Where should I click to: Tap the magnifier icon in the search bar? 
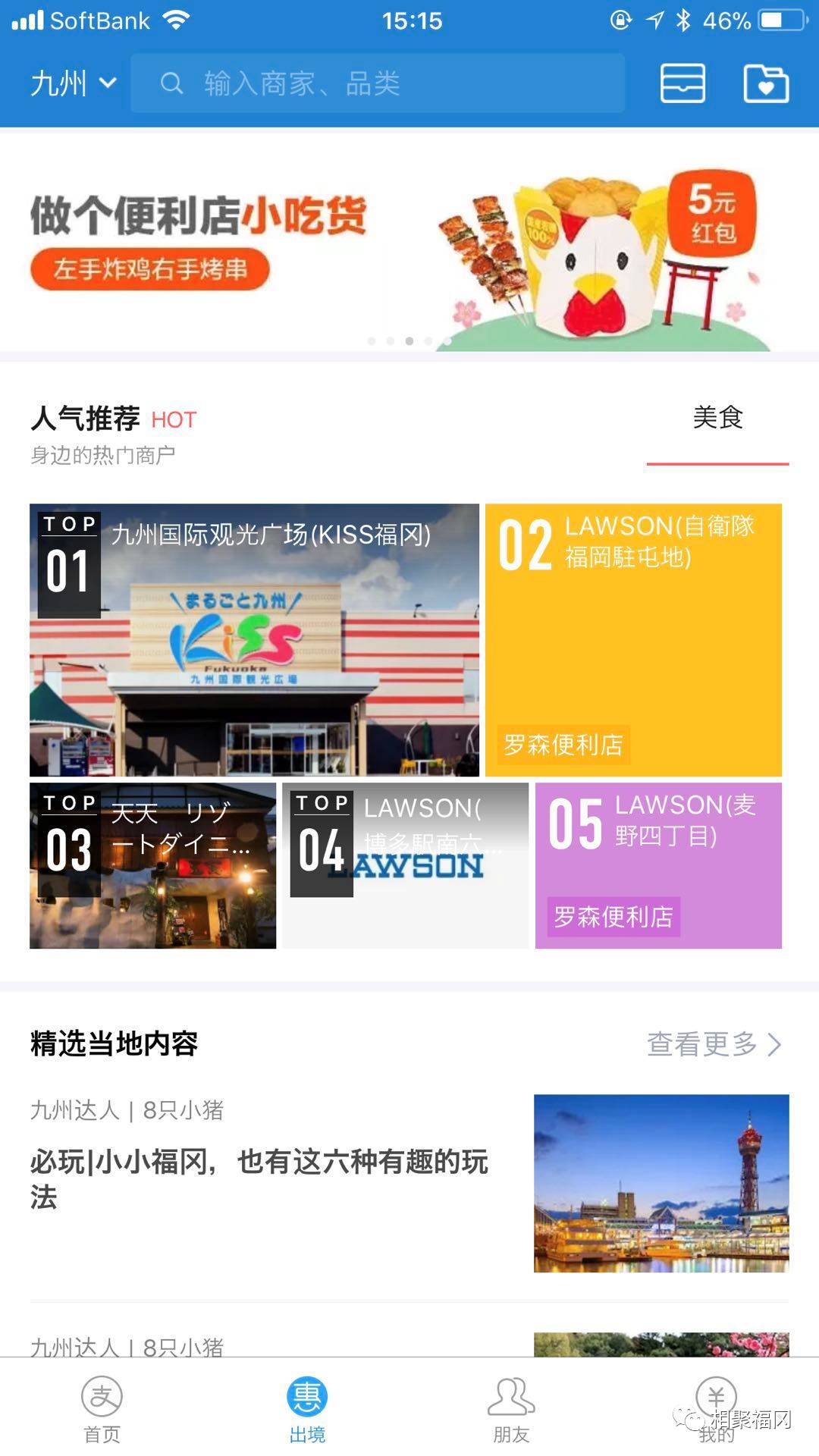(x=173, y=84)
